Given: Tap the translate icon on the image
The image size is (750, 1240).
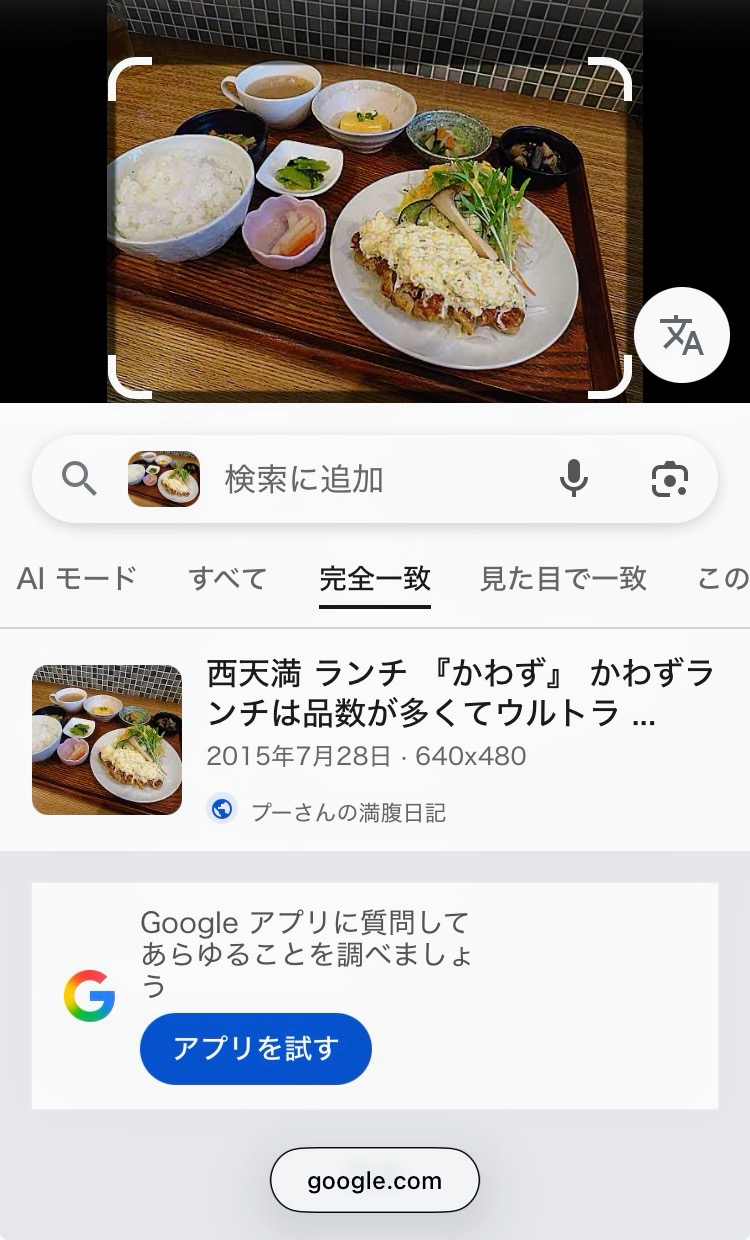Looking at the screenshot, I should (682, 336).
